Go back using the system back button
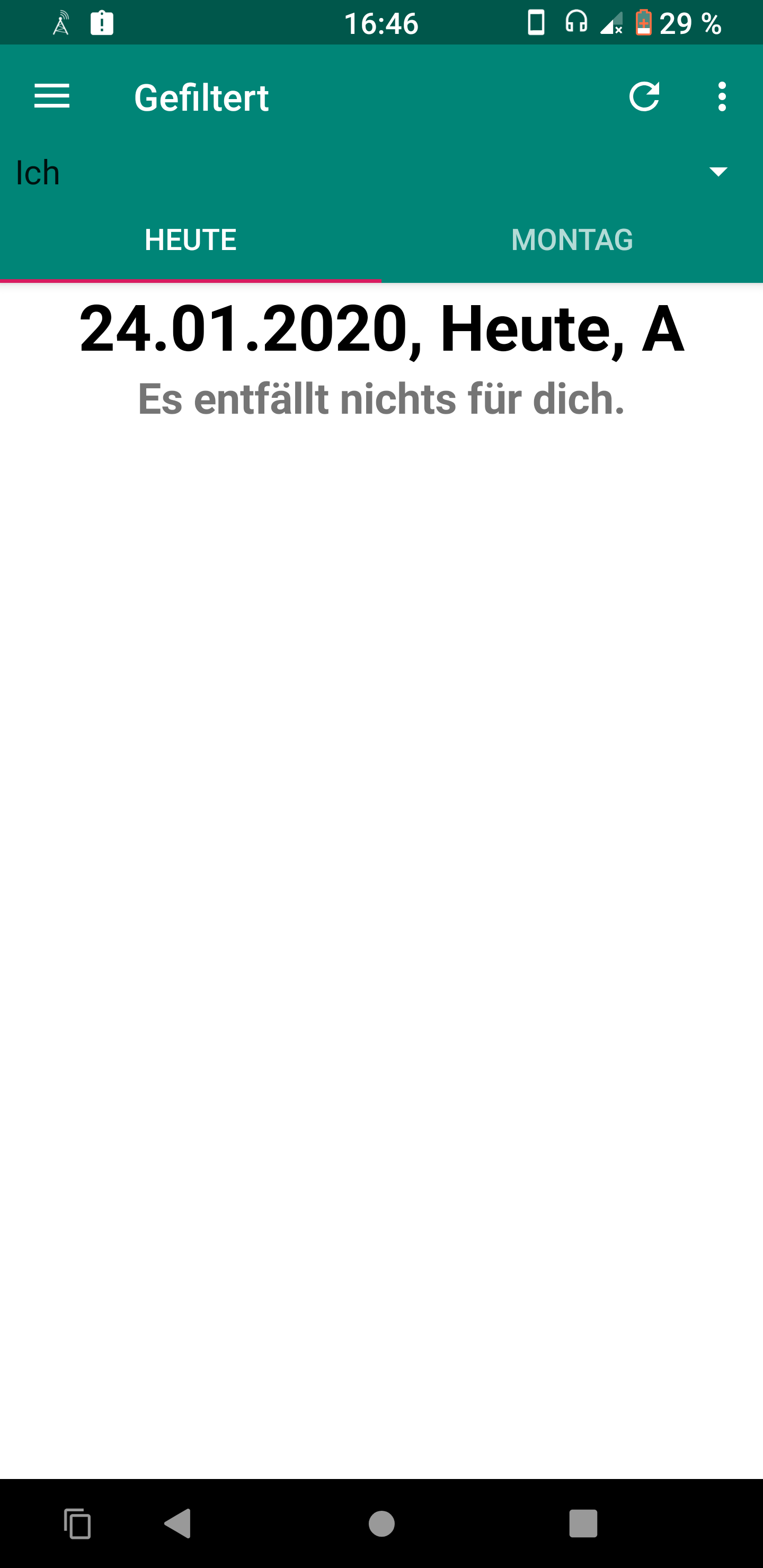The width and height of the screenshot is (763, 1568). pyautogui.click(x=178, y=1524)
